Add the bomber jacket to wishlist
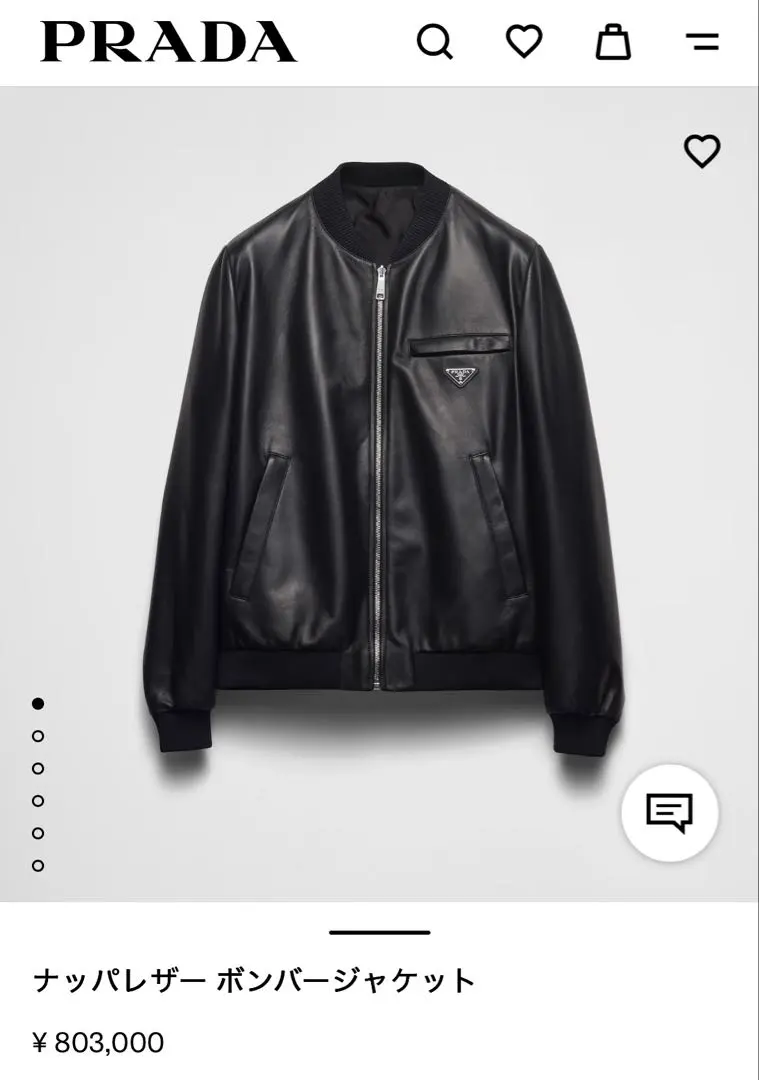Viewport: 759px width, 1080px height. pos(702,151)
